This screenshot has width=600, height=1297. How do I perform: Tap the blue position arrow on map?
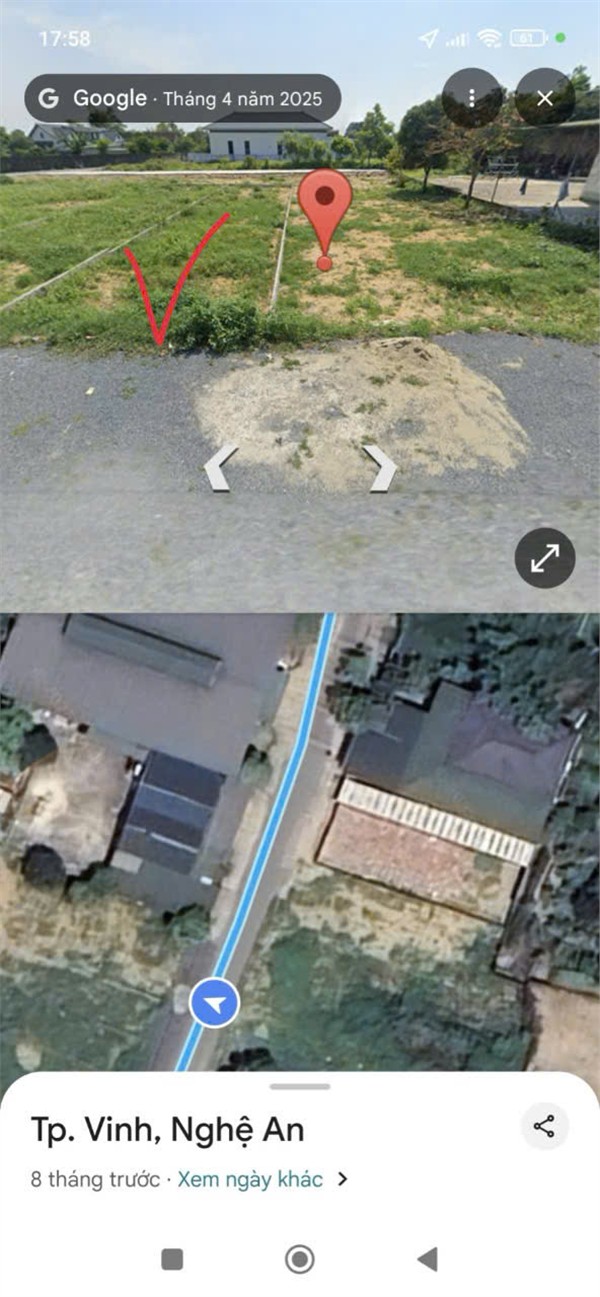pyautogui.click(x=215, y=1003)
